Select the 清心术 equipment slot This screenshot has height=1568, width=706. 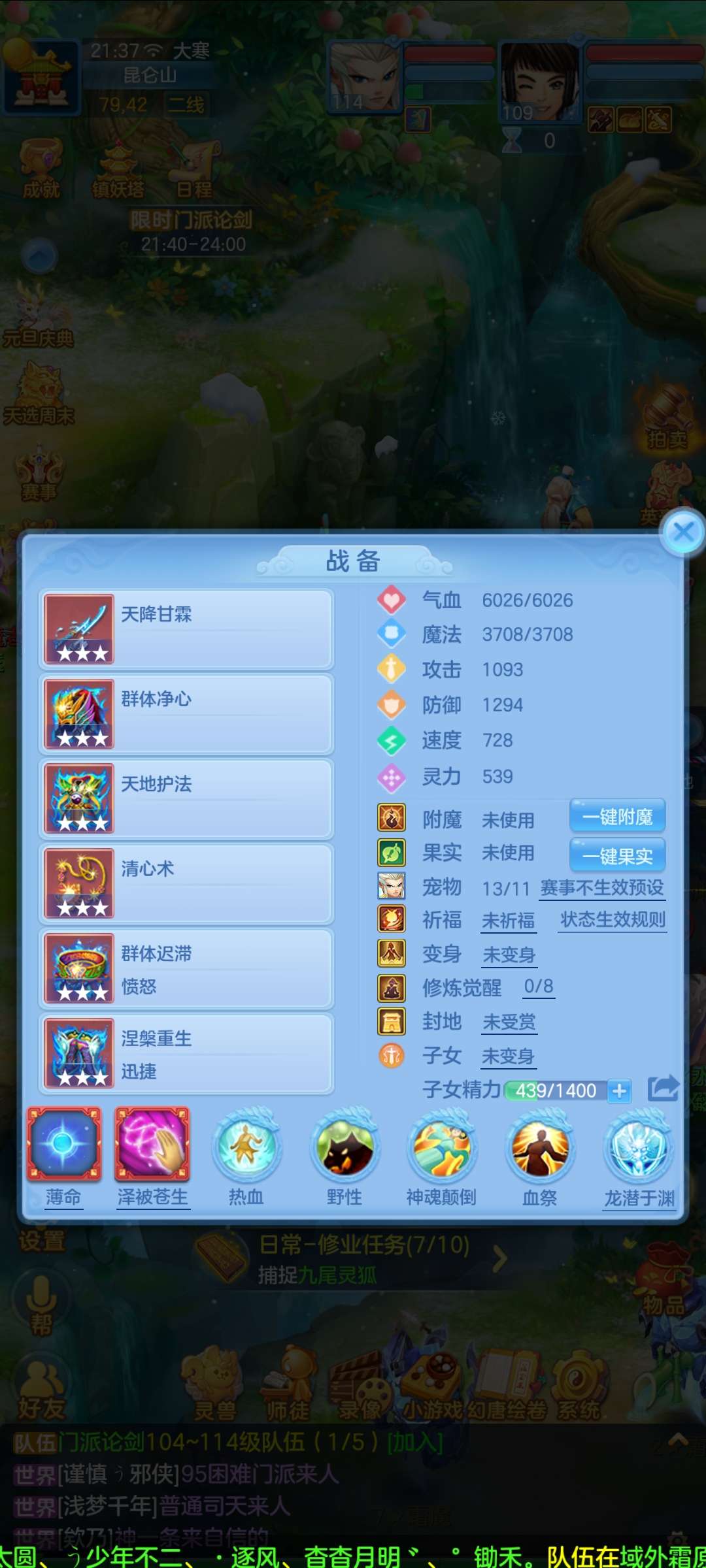tap(186, 883)
